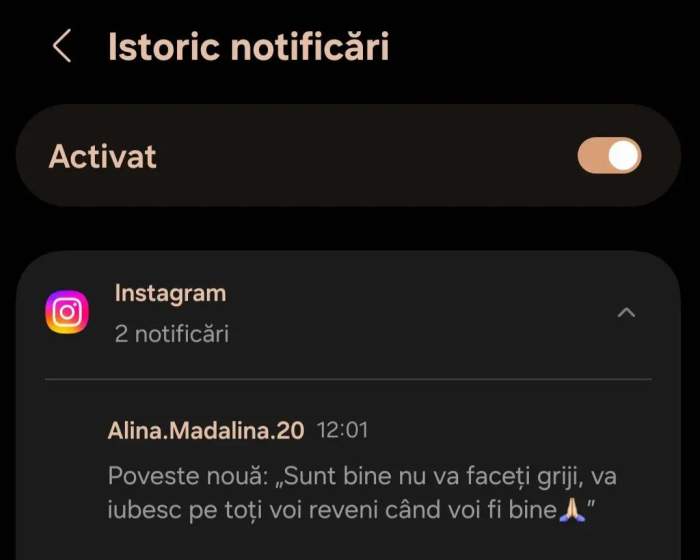Collapse the Instagram notifications group

click(x=626, y=313)
